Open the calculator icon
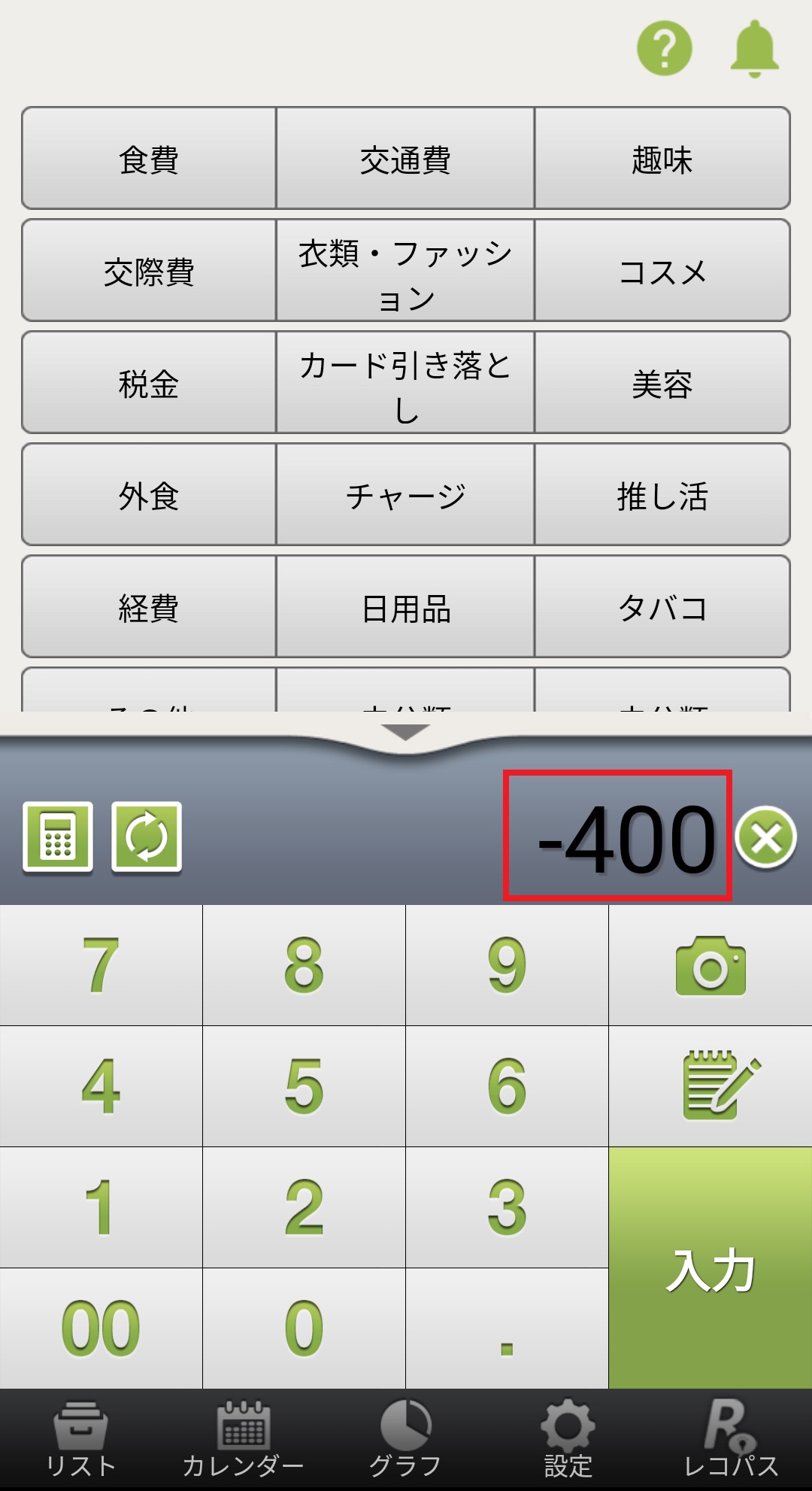 pos(58,837)
